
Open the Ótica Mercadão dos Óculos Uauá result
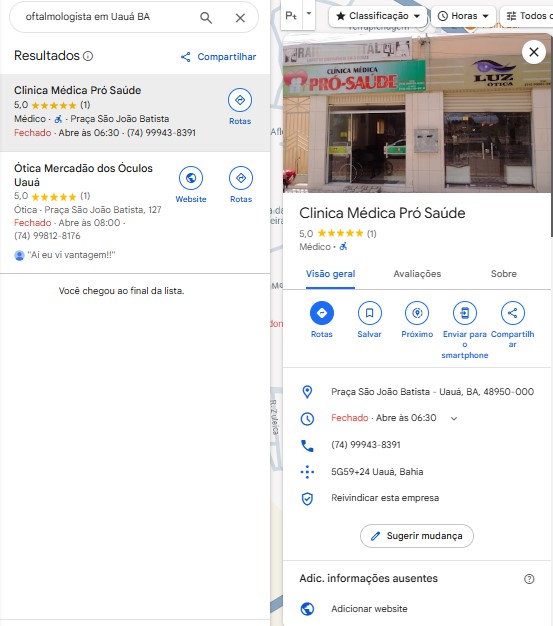(83, 175)
